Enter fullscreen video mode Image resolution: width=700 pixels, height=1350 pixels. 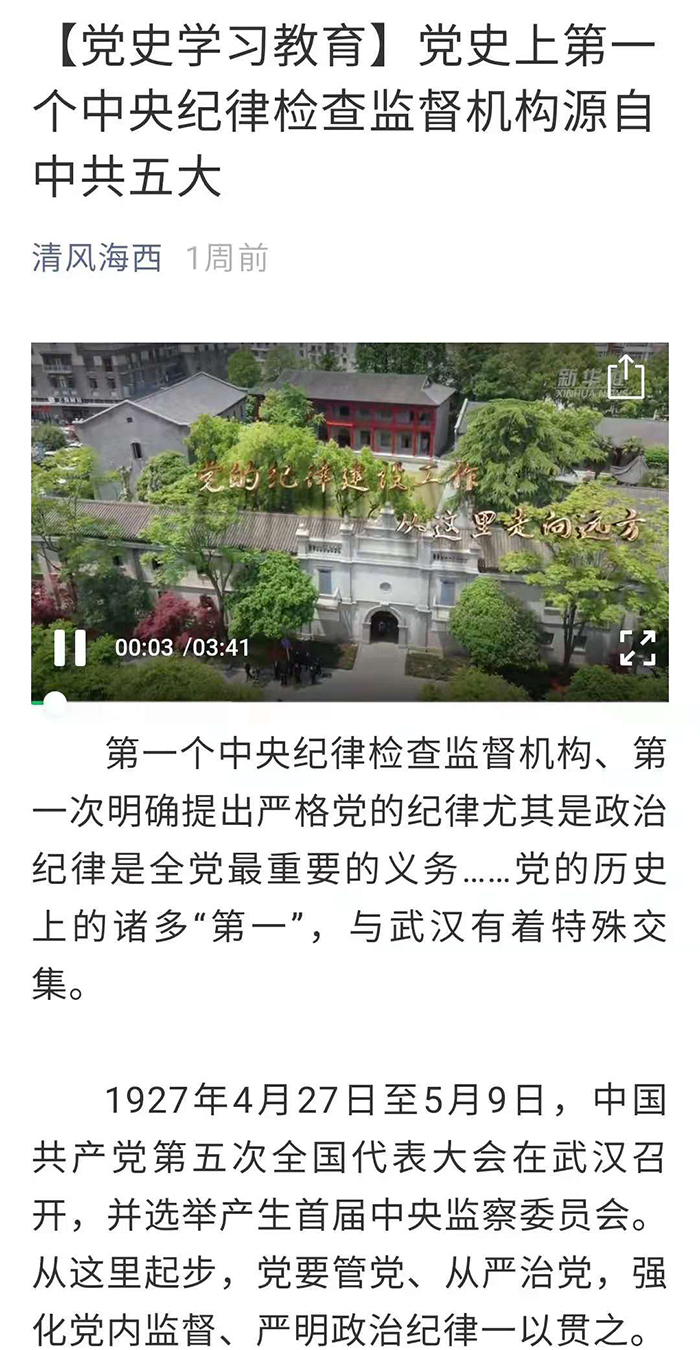click(x=637, y=647)
